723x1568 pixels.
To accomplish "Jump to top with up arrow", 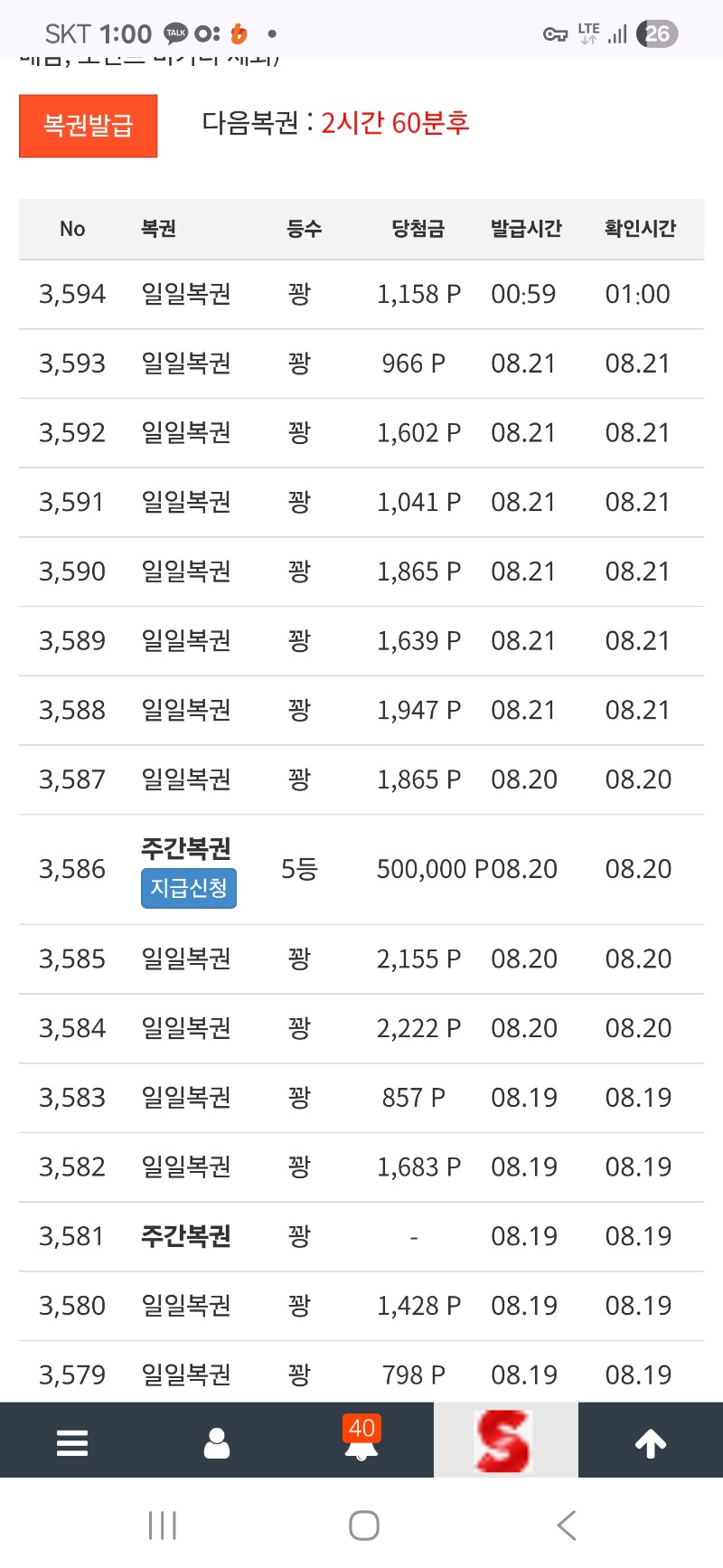I will point(651,1443).
